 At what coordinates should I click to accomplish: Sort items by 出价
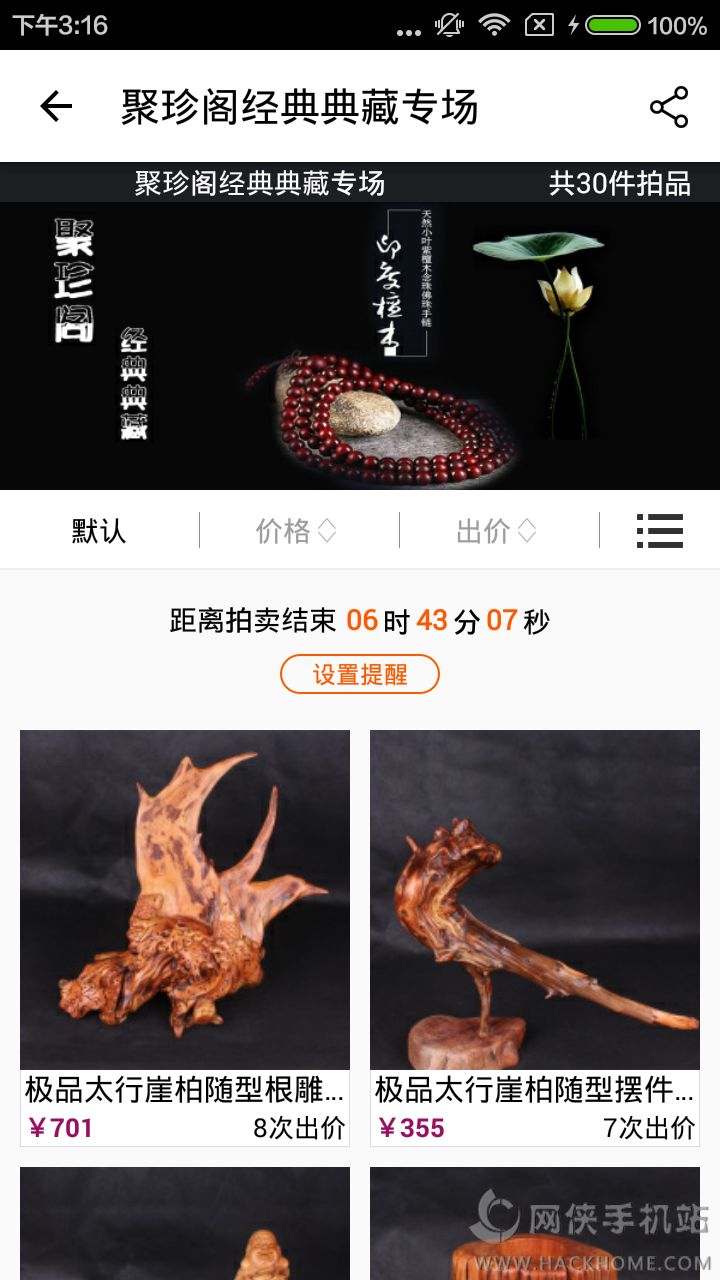point(497,531)
